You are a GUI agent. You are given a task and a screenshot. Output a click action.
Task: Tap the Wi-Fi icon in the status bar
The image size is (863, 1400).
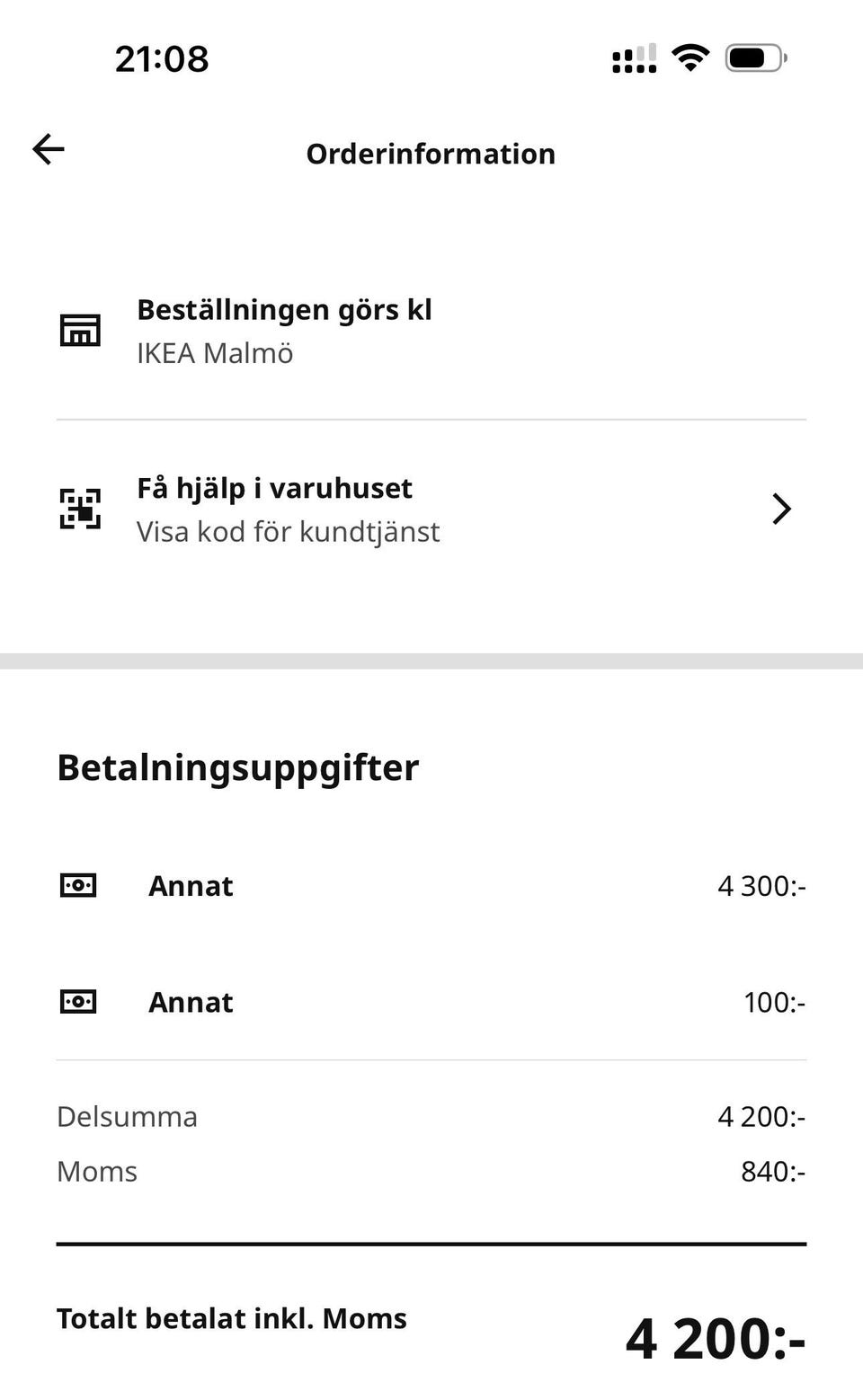[690, 58]
